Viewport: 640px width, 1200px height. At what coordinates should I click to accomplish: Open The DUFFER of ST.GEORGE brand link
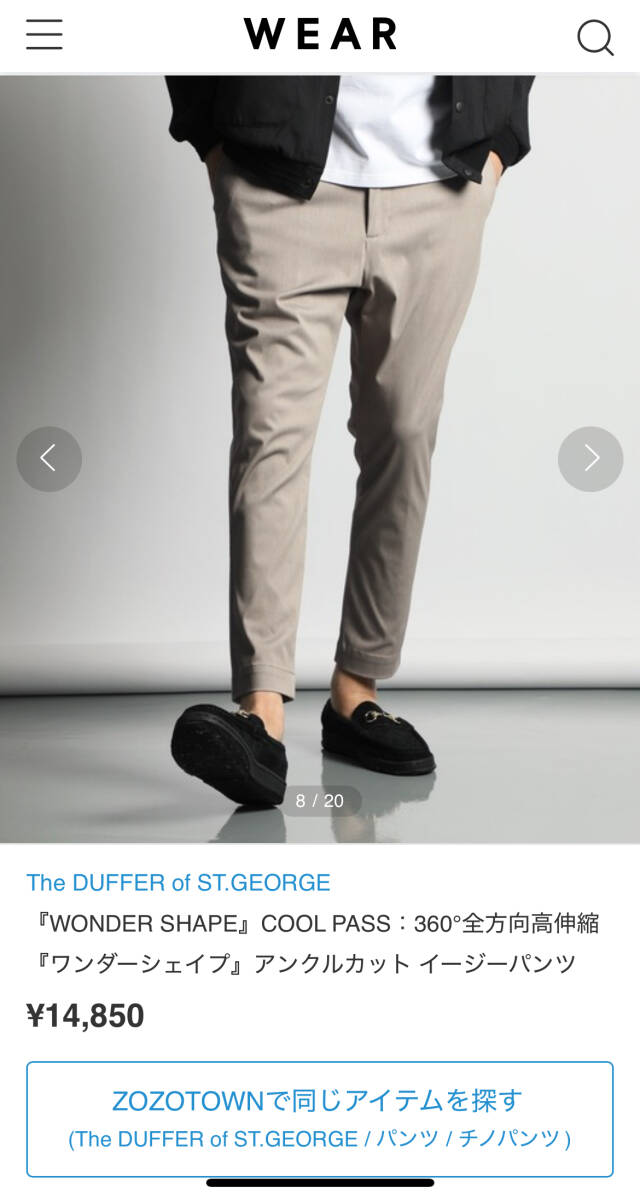click(178, 882)
